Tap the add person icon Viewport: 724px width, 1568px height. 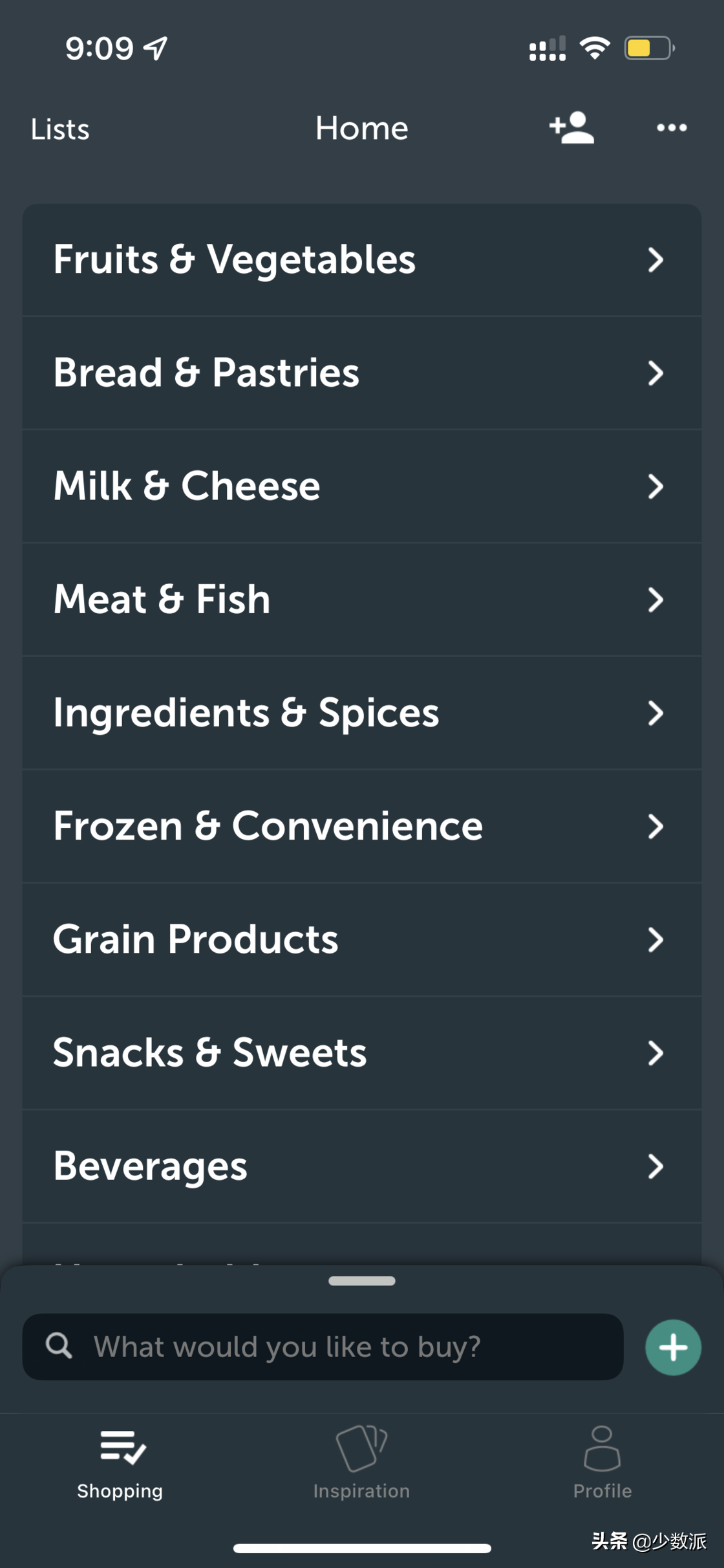tap(571, 127)
